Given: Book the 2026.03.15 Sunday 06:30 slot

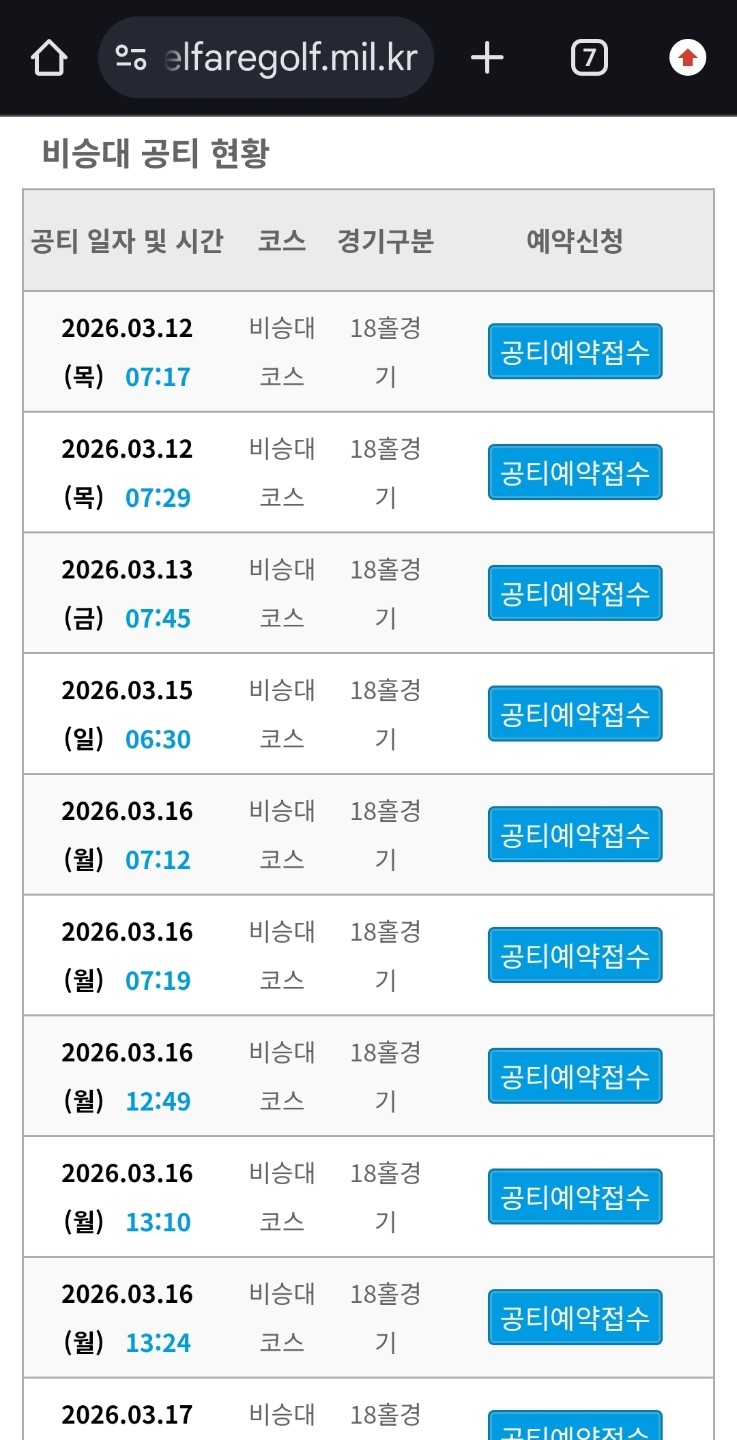Looking at the screenshot, I should [x=575, y=714].
